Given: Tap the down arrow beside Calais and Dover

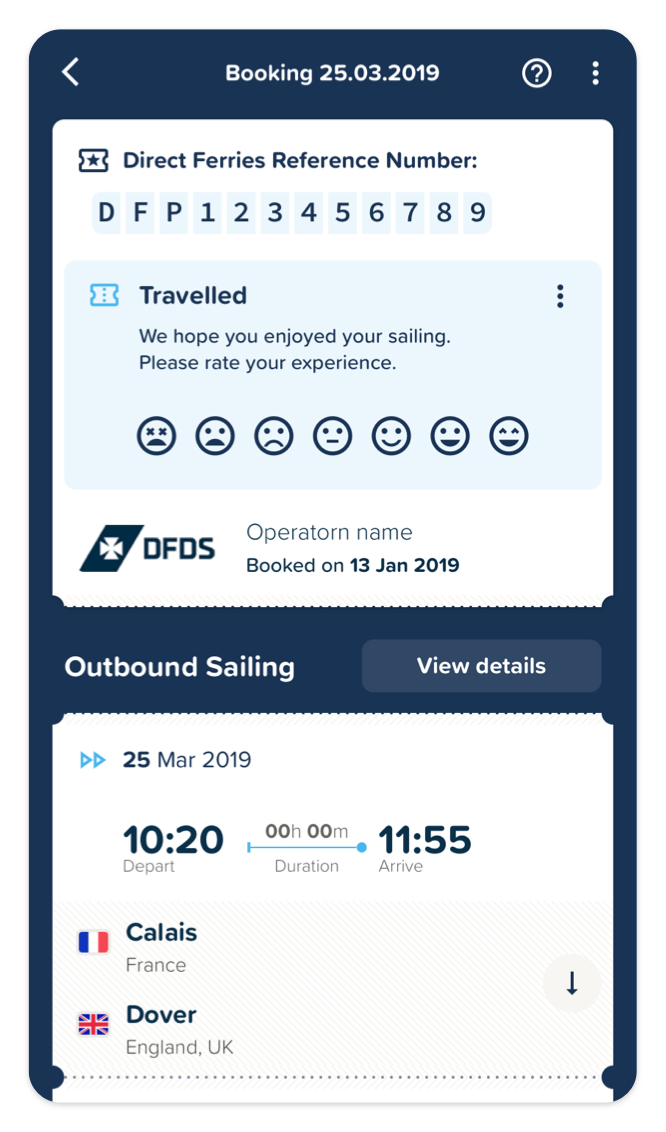Looking at the screenshot, I should [571, 983].
